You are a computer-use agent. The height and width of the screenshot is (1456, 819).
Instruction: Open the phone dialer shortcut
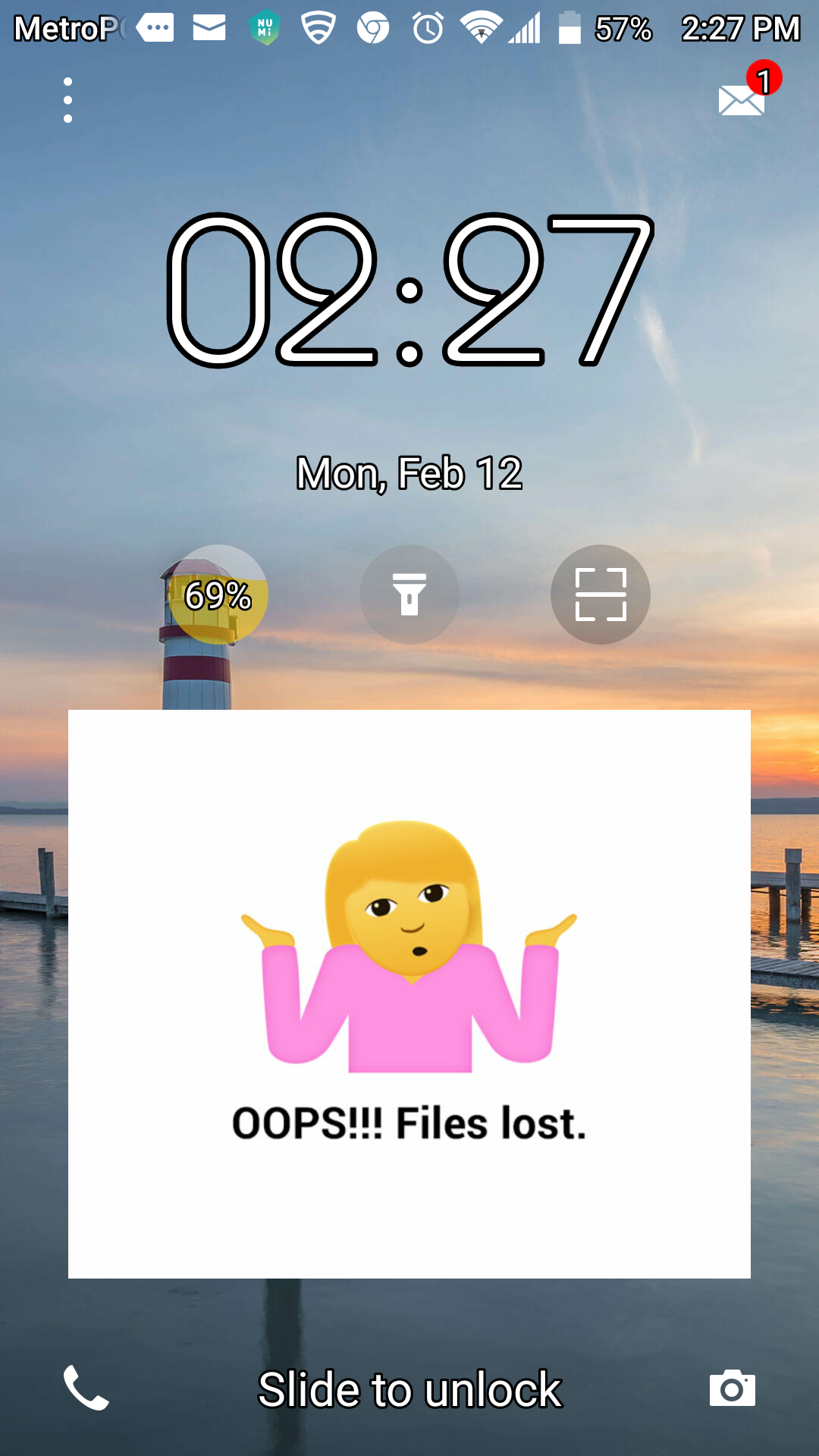pos(86,1389)
